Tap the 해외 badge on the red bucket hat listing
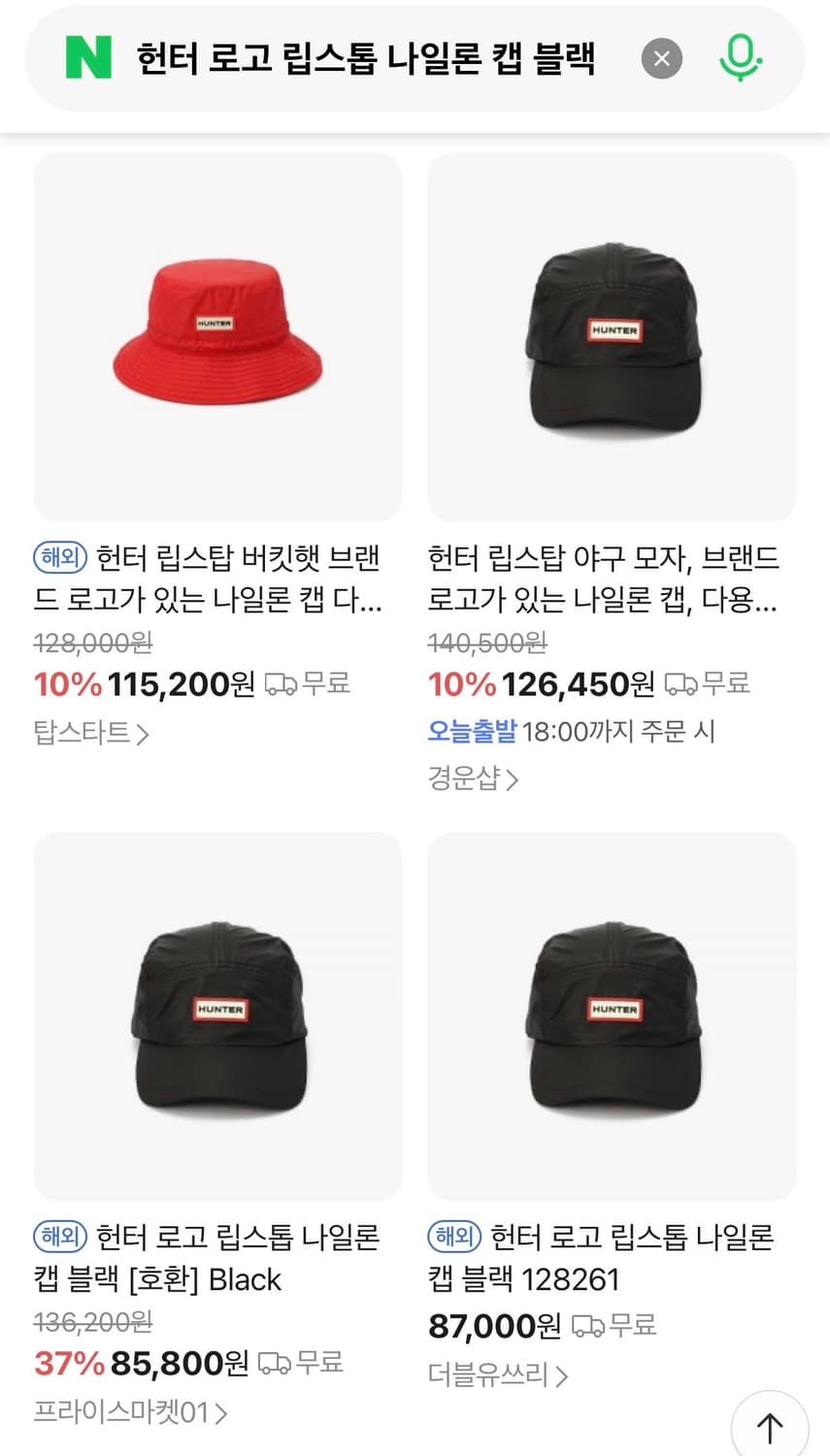This screenshot has height=1456, width=830. 60,558
